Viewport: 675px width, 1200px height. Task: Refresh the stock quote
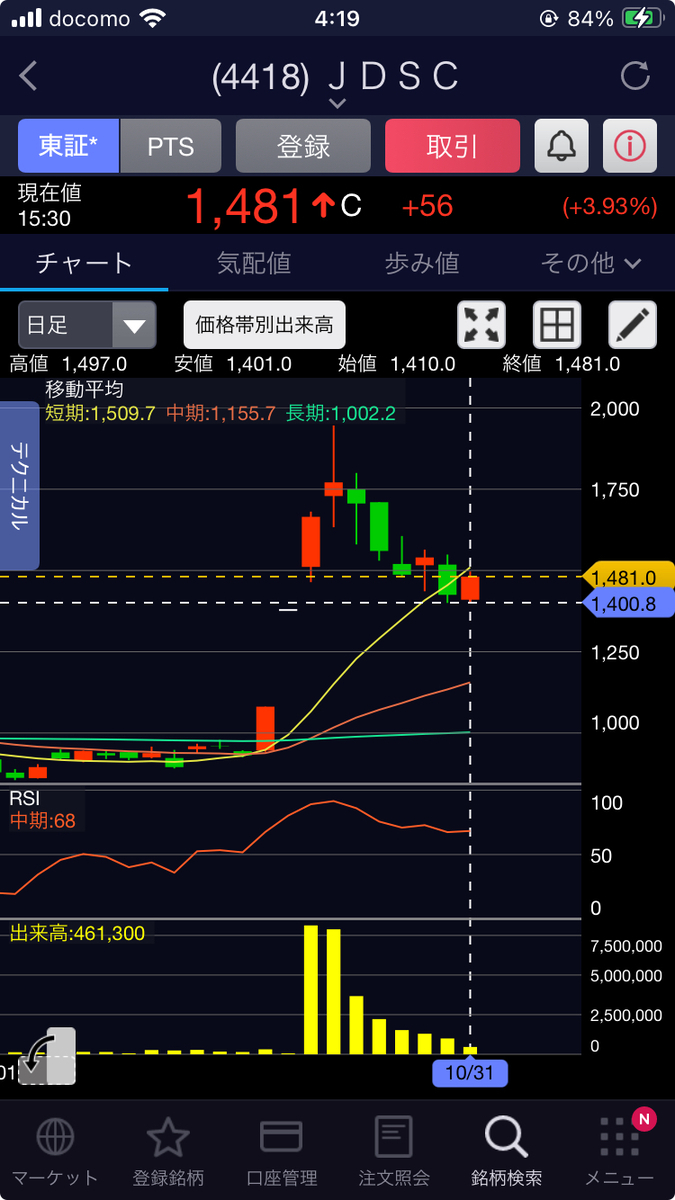tap(635, 77)
